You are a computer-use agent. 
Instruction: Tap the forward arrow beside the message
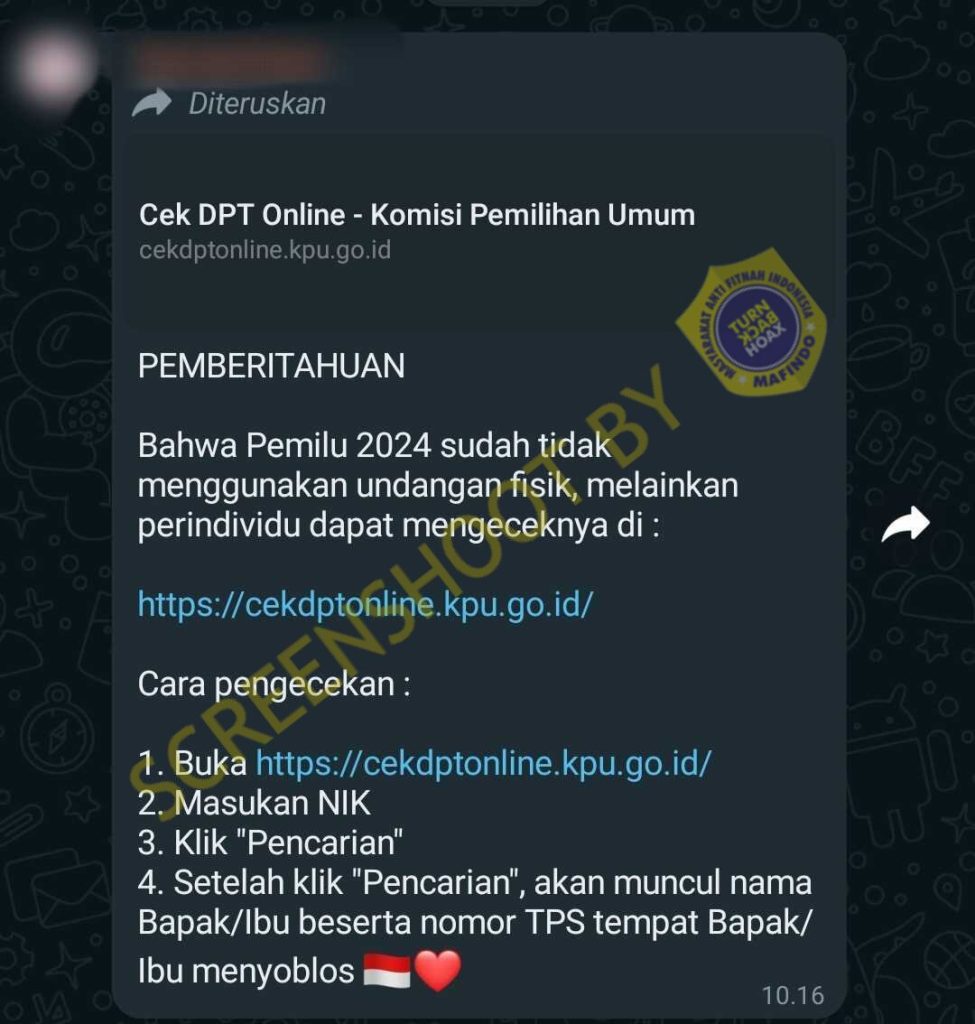pyautogui.click(x=905, y=525)
